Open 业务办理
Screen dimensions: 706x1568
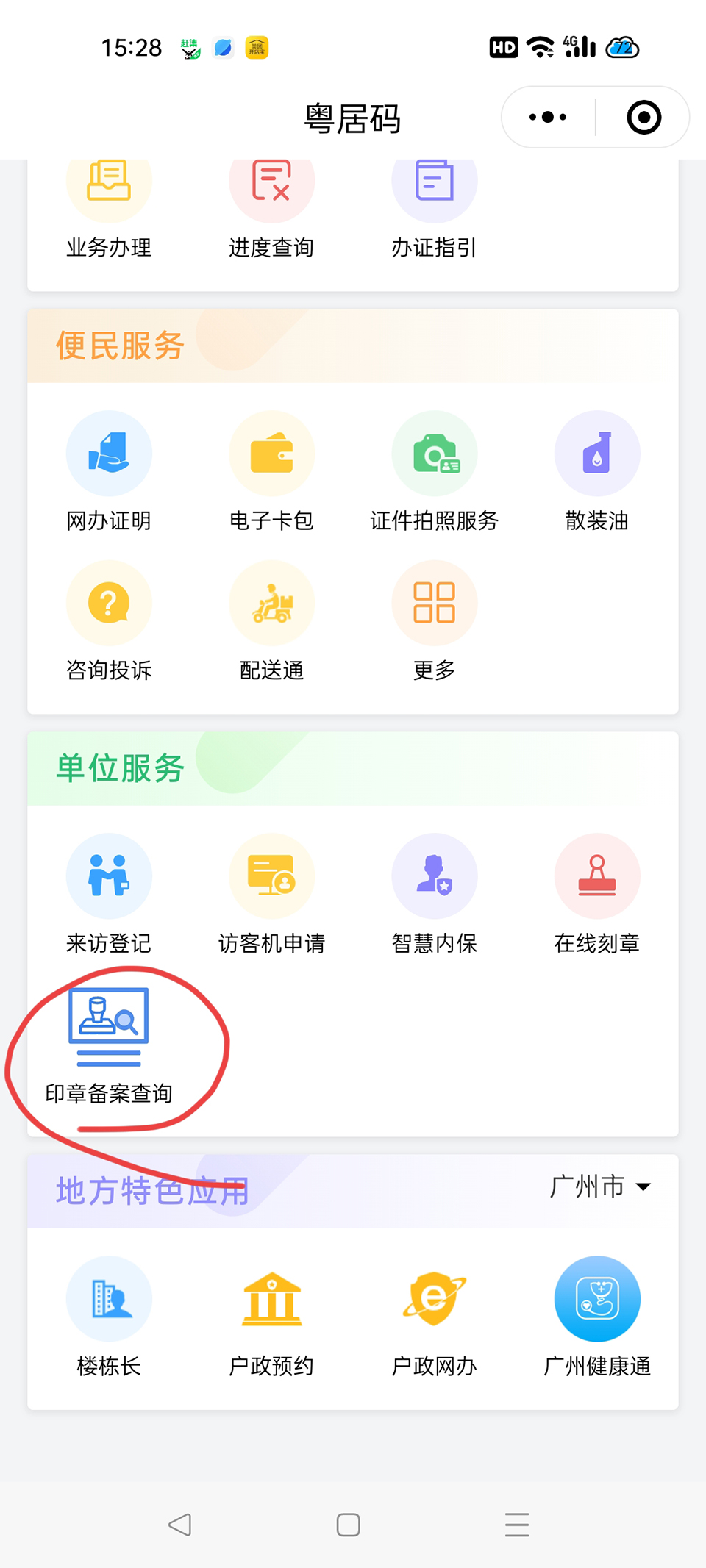[x=109, y=210]
